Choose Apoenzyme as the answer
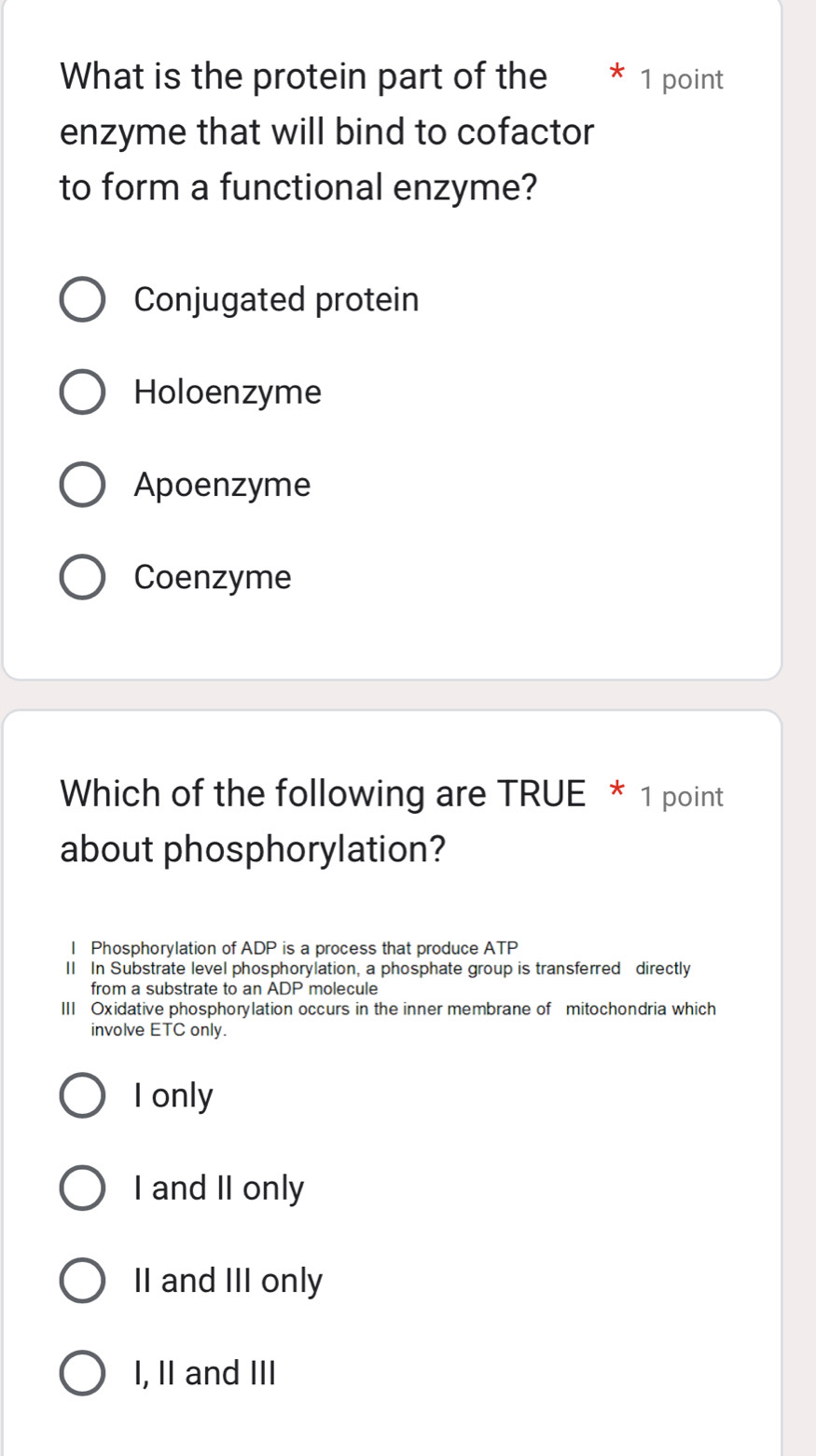Screen dimensions: 816x1456 pos(83,484)
